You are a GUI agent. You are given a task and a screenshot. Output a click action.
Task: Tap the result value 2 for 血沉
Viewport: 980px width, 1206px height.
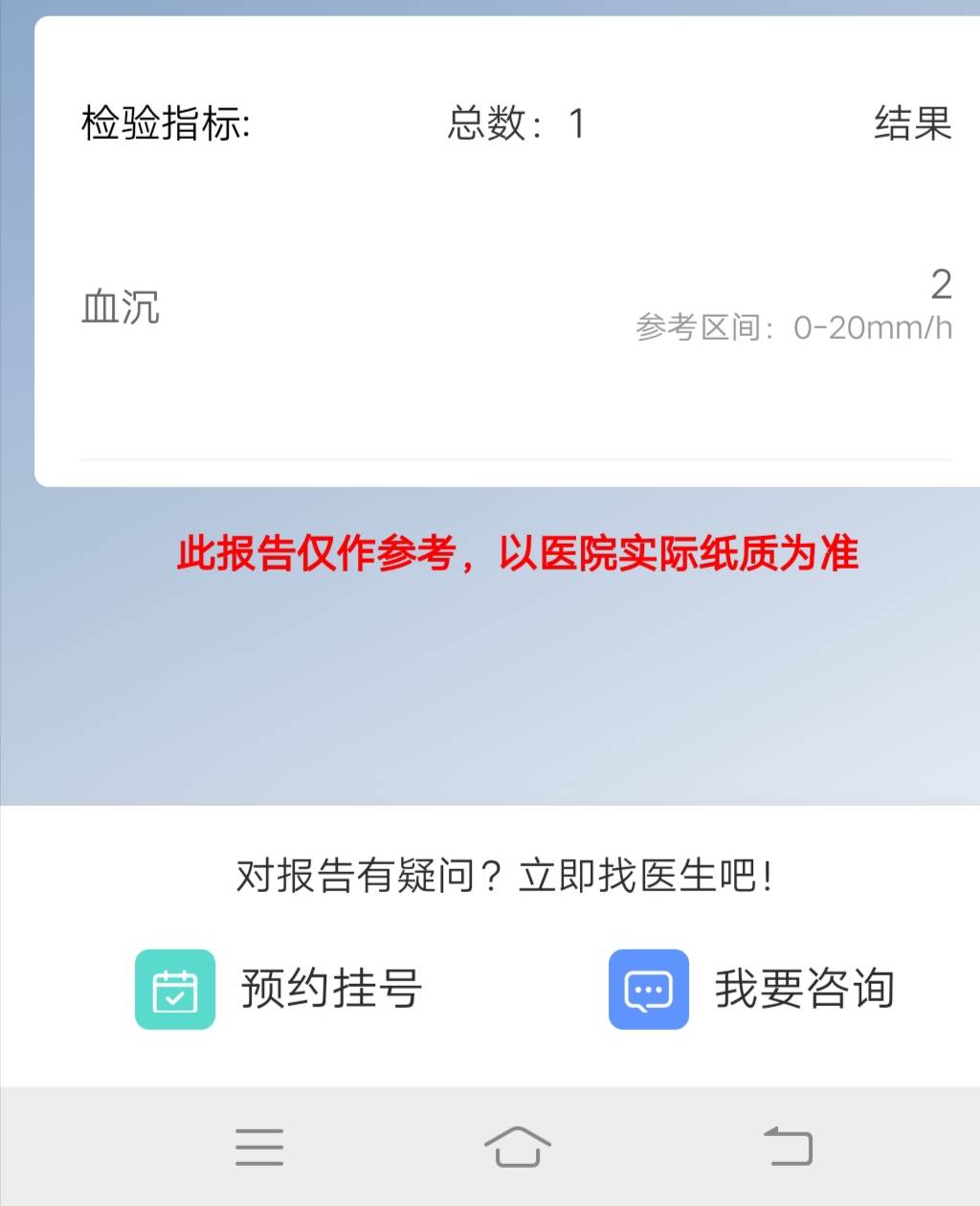[941, 284]
